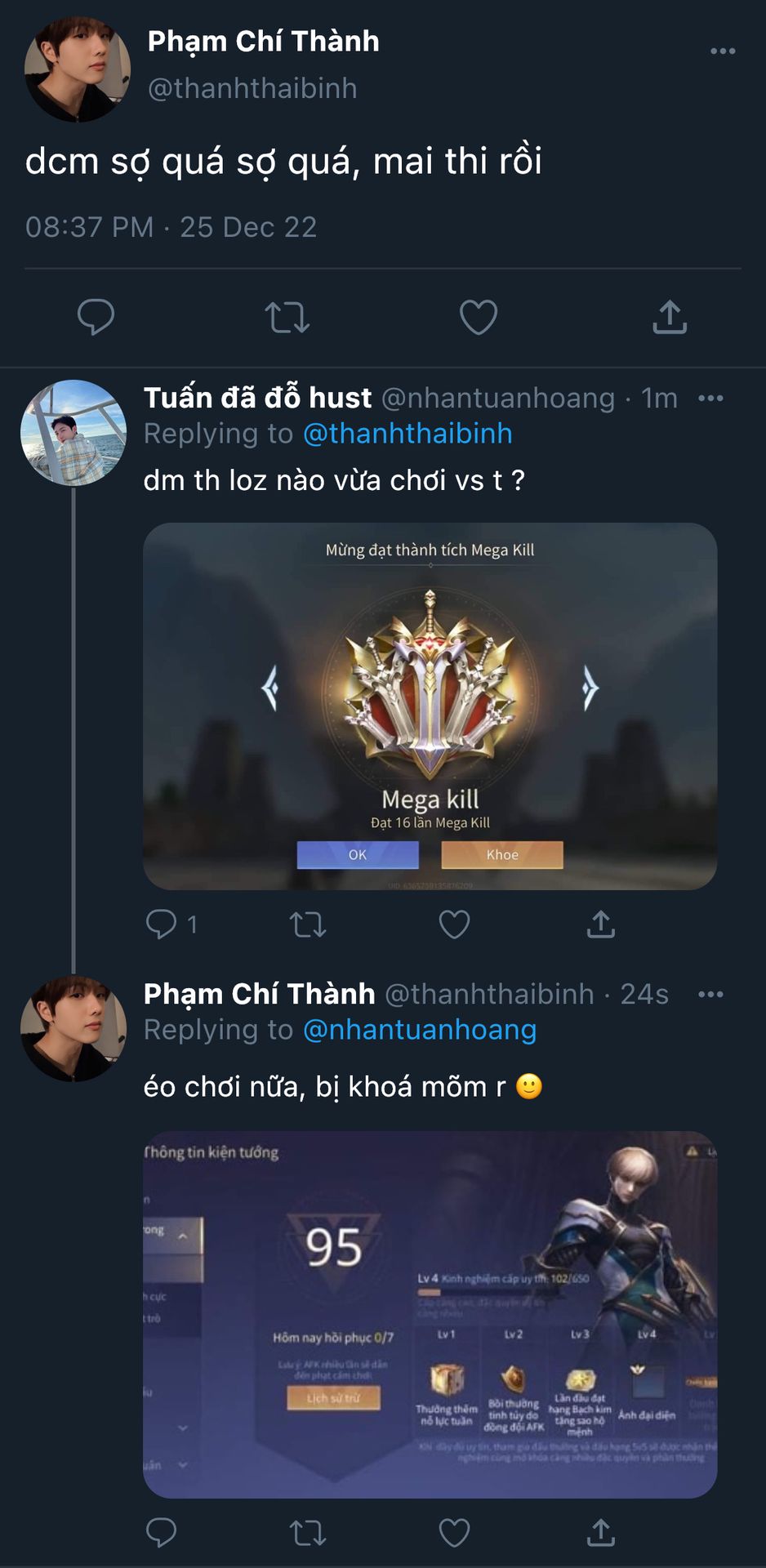The height and width of the screenshot is (1568, 766).
Task: Reply to the main tweet
Action: (96, 317)
